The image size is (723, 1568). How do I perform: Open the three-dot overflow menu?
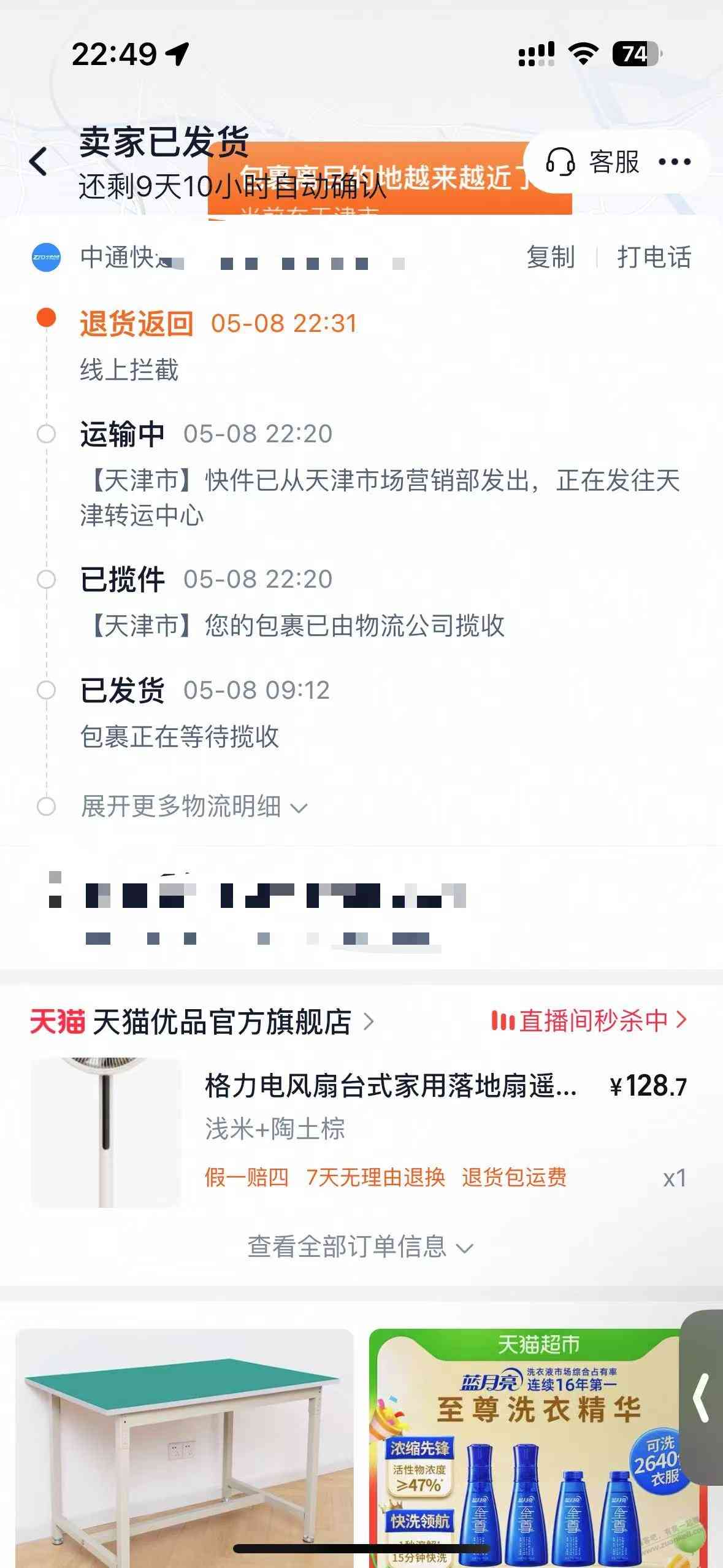675,162
